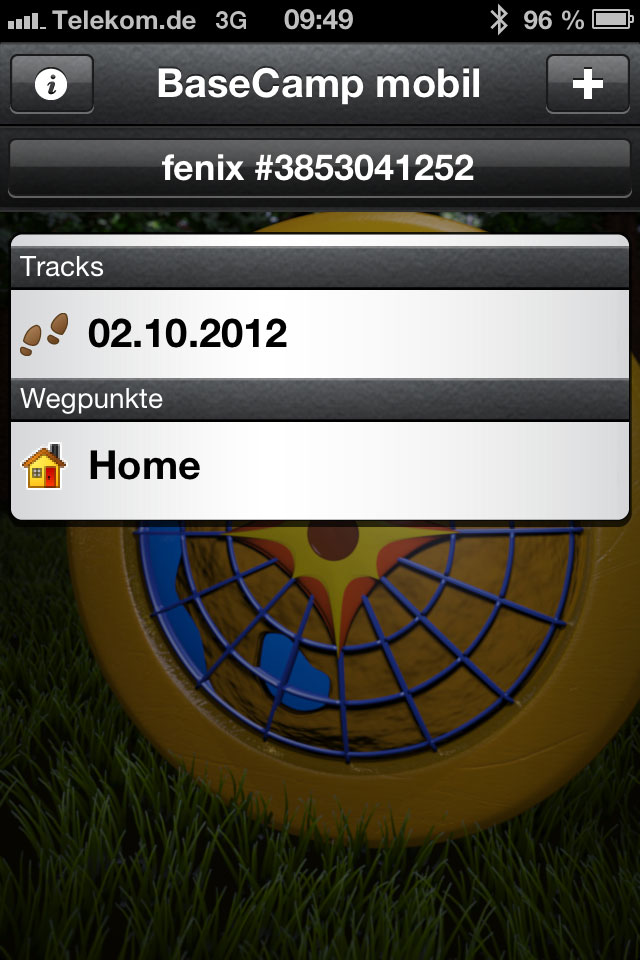The height and width of the screenshot is (960, 640).
Task: Open the info button
Action: (x=51, y=84)
